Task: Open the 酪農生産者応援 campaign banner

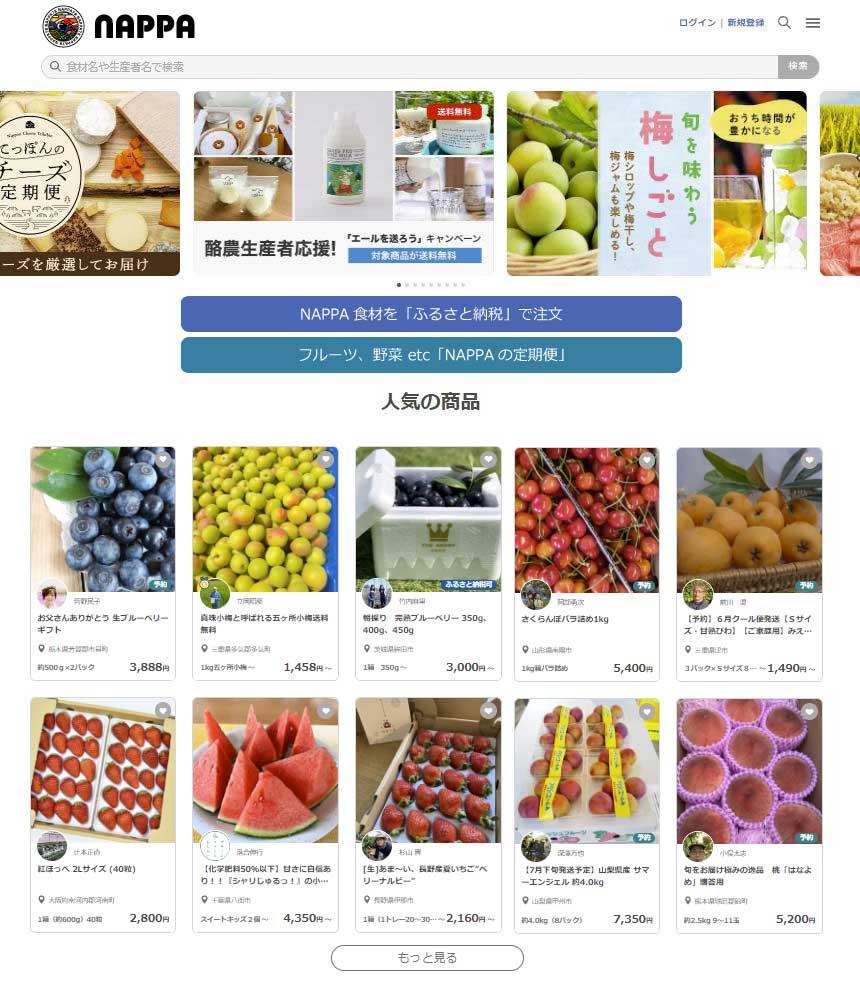Action: [343, 183]
